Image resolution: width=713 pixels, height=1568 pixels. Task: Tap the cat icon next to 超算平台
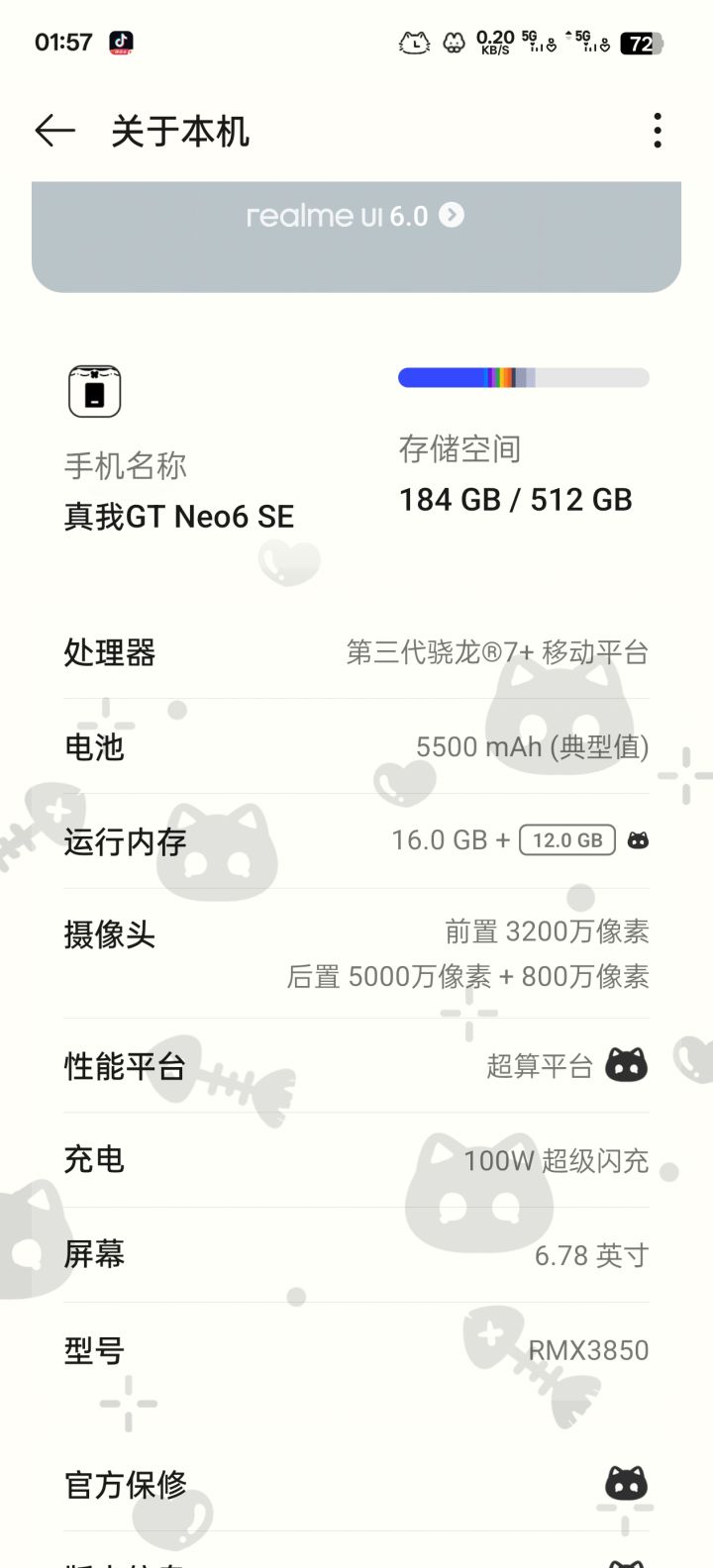628,1065
